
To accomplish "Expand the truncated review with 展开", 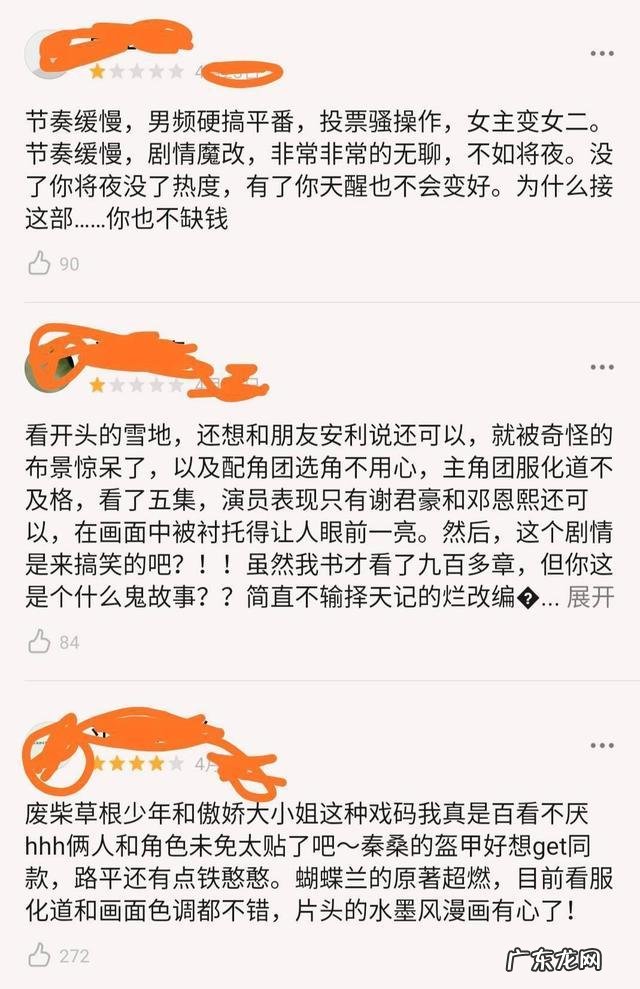I will (x=590, y=597).
